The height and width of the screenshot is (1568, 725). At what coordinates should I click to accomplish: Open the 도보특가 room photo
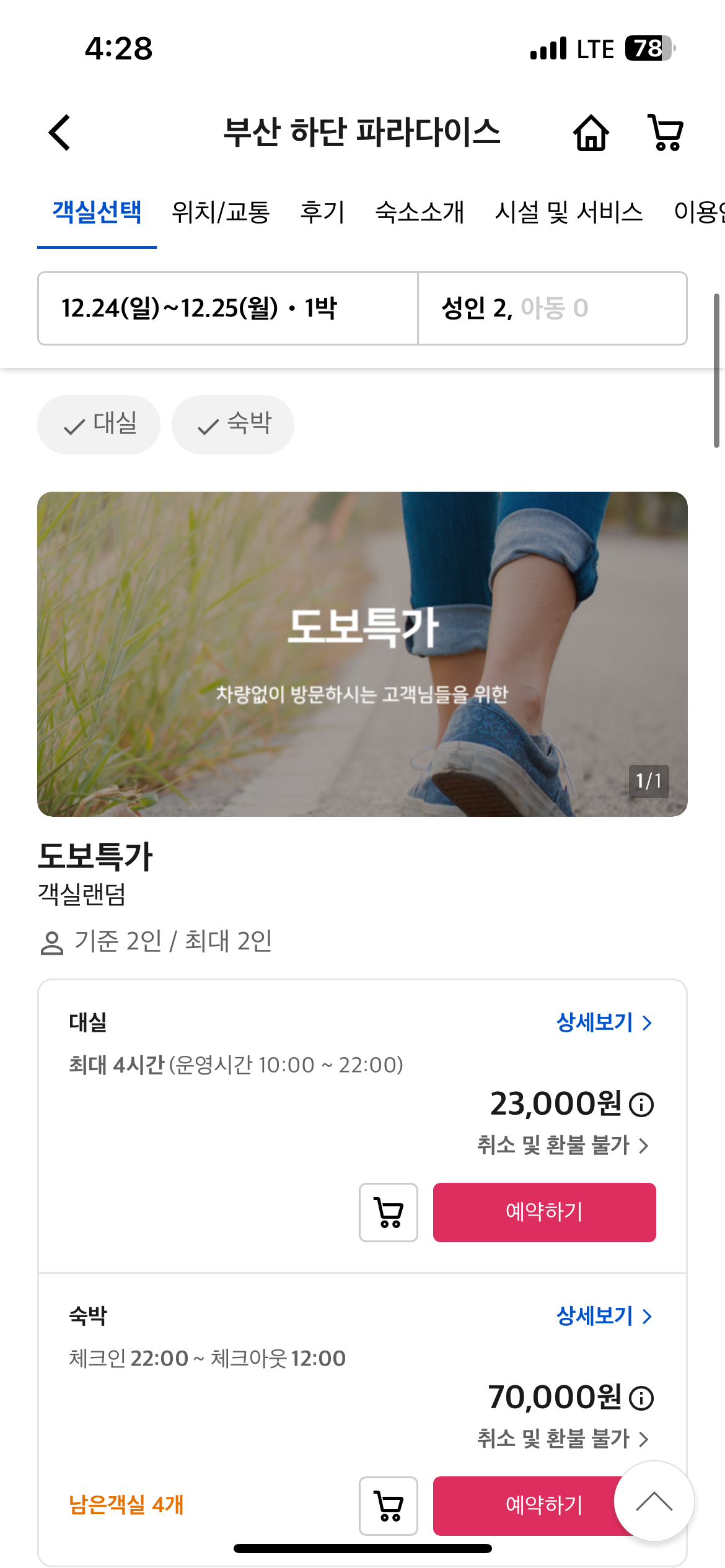(362, 654)
